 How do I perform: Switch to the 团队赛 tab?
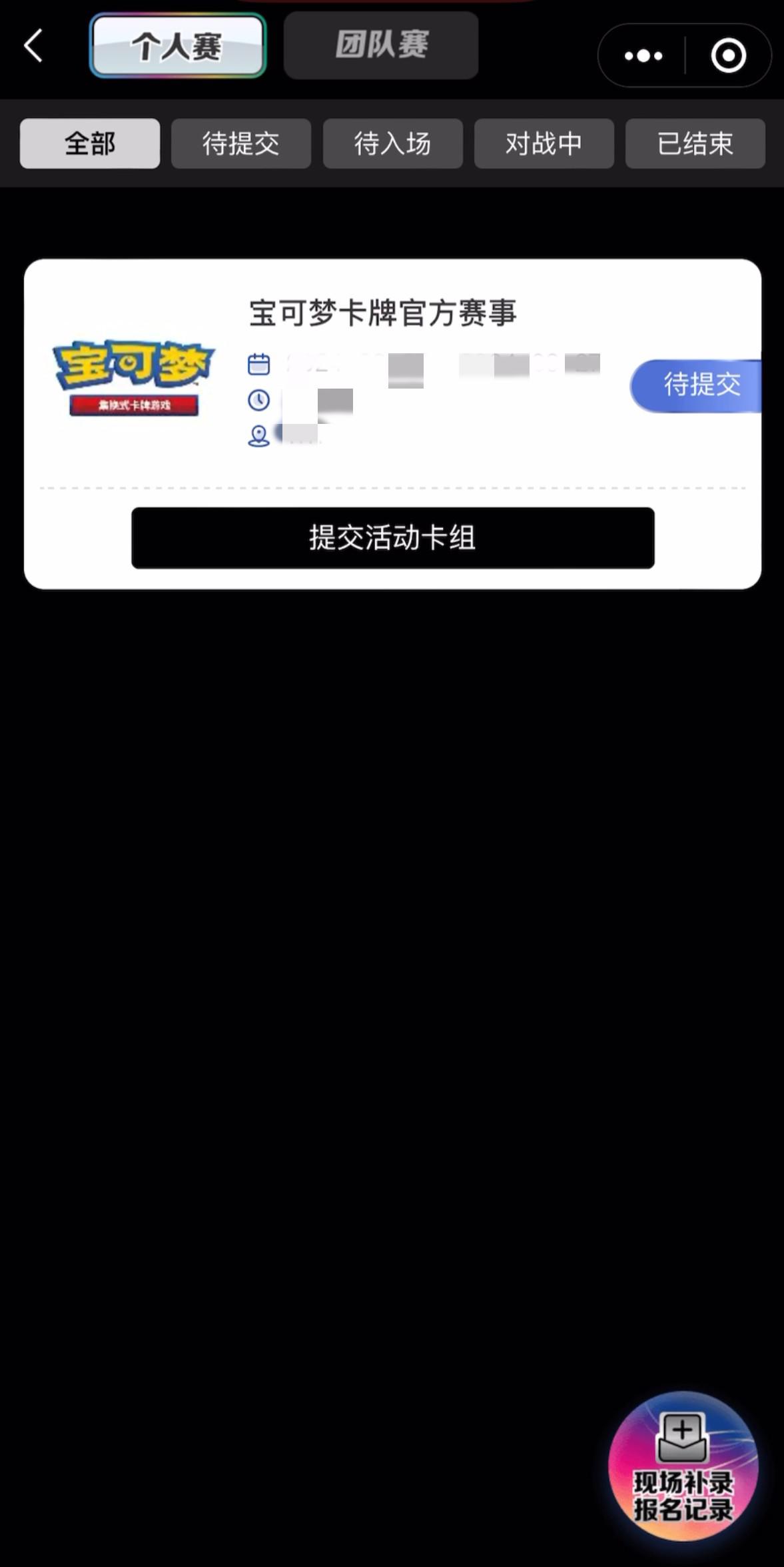(x=381, y=45)
